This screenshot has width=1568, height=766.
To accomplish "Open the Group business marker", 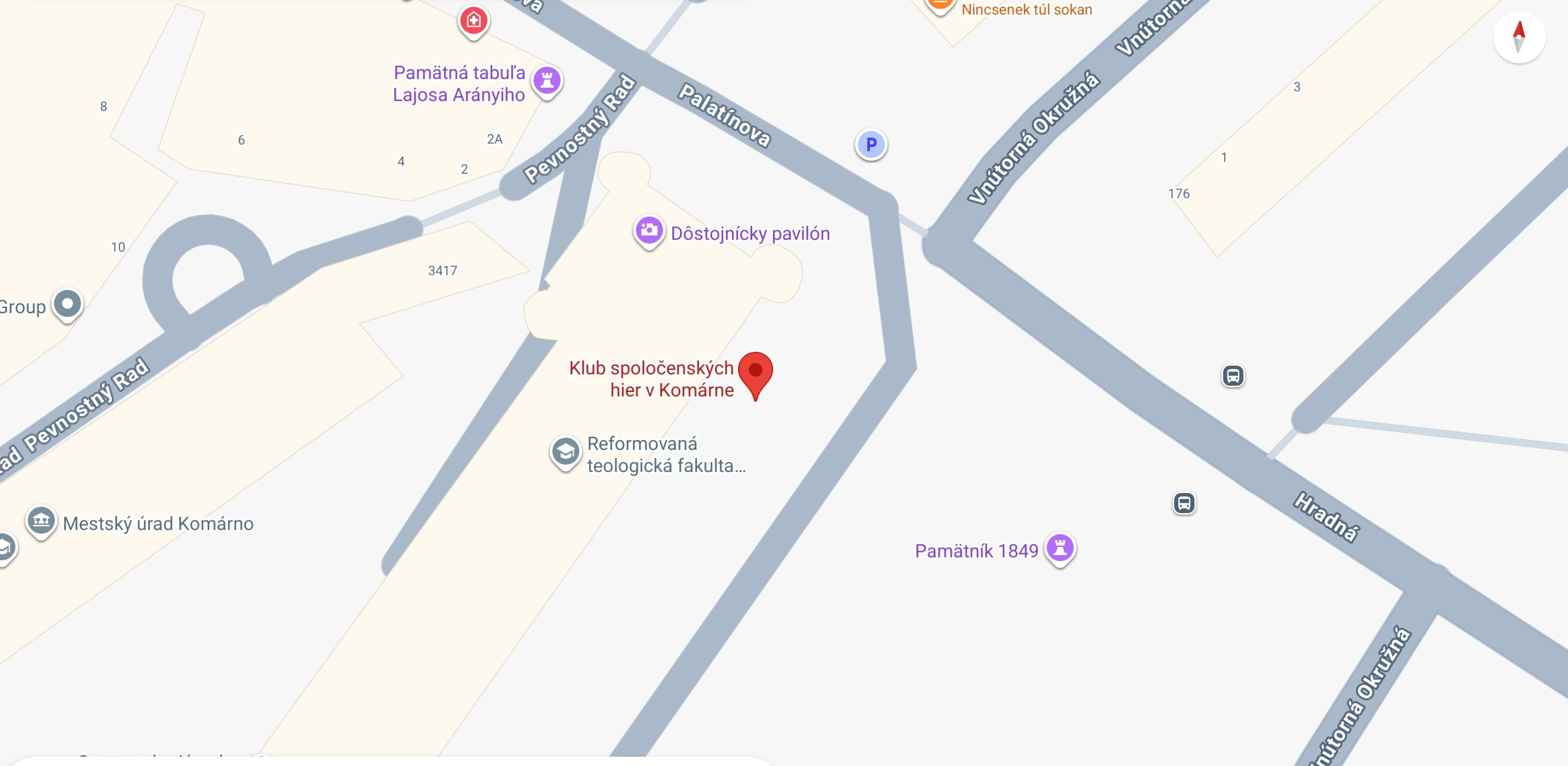I will [x=67, y=304].
